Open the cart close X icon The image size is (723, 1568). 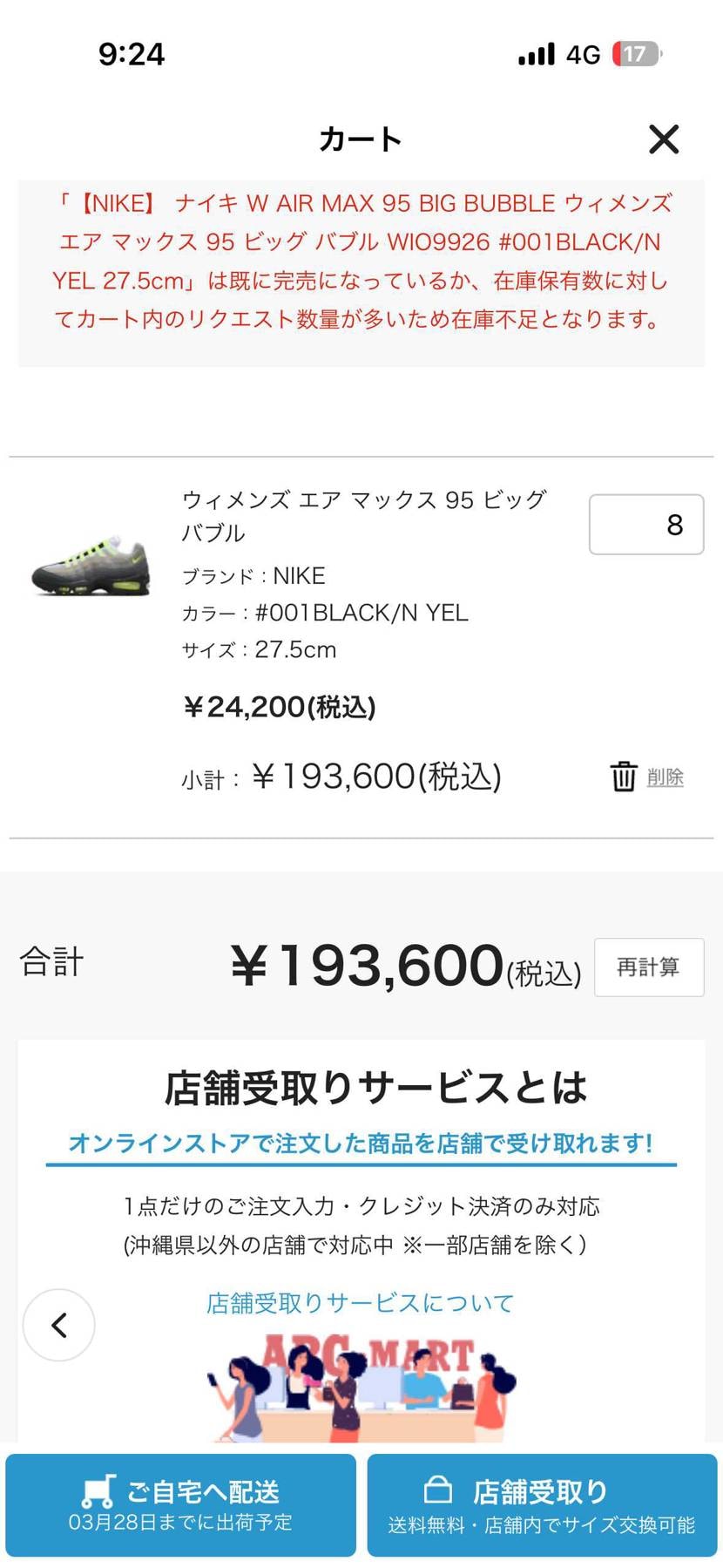[664, 139]
